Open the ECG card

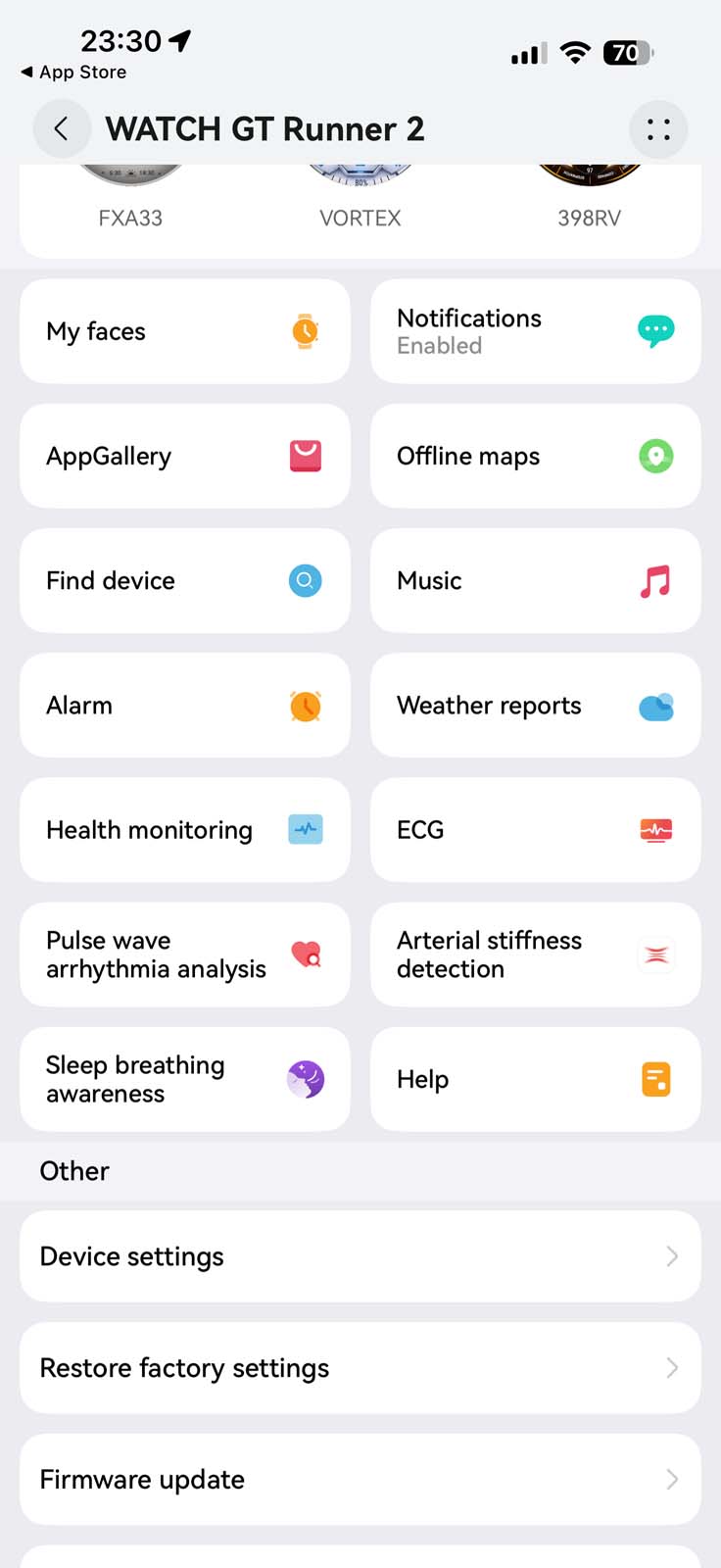535,829
